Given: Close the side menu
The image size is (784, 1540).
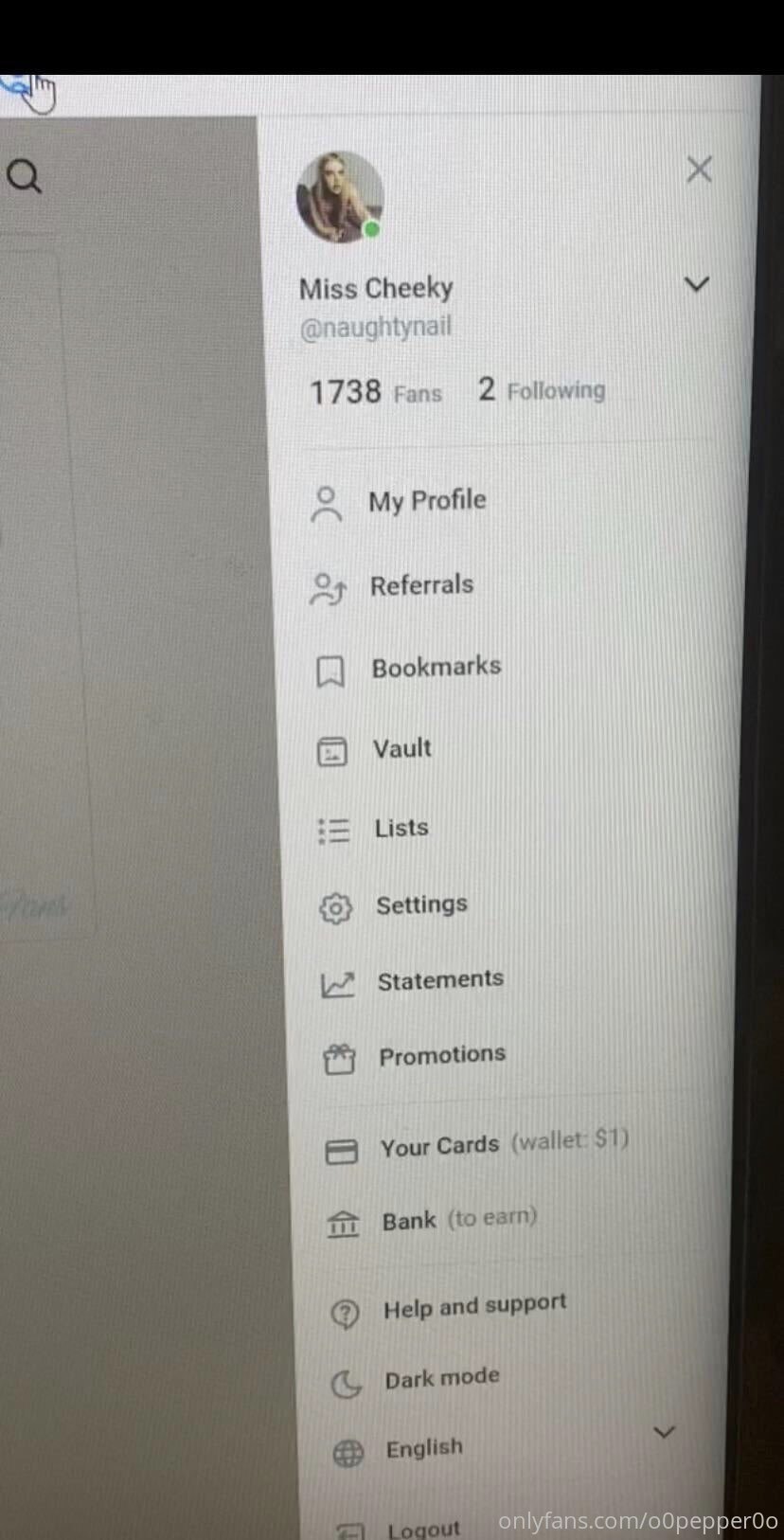Looking at the screenshot, I should (x=699, y=170).
